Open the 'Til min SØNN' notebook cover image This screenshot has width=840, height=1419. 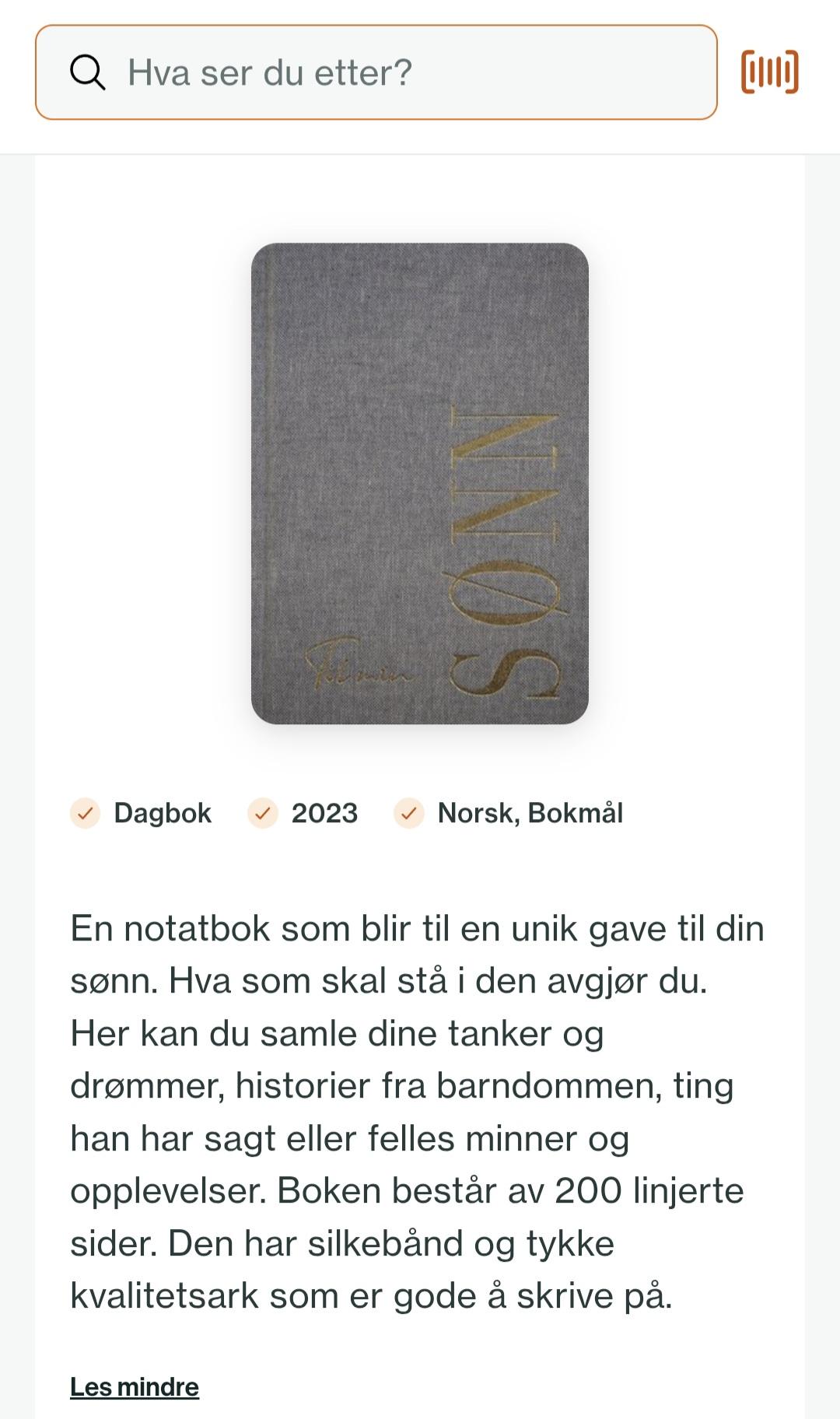click(420, 483)
